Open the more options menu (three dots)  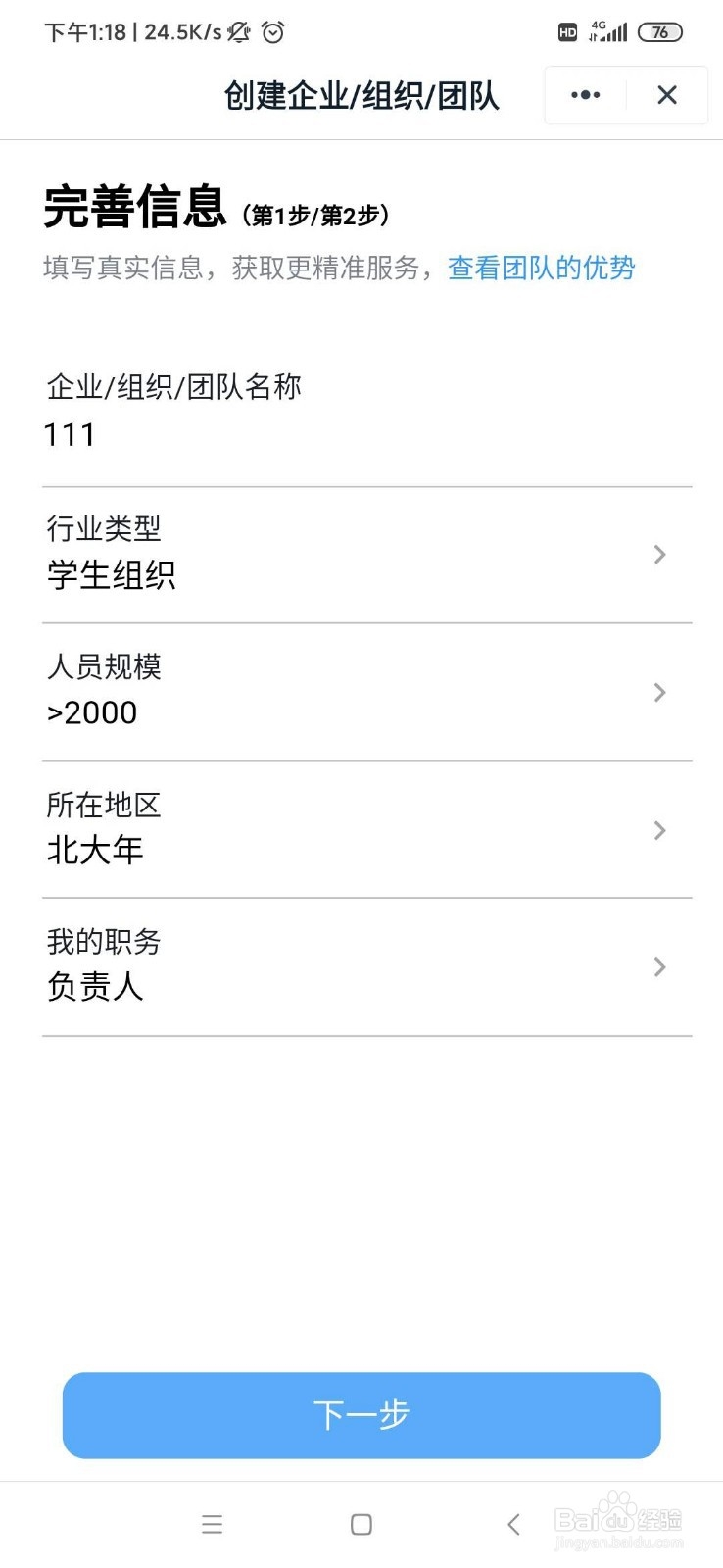point(584,95)
